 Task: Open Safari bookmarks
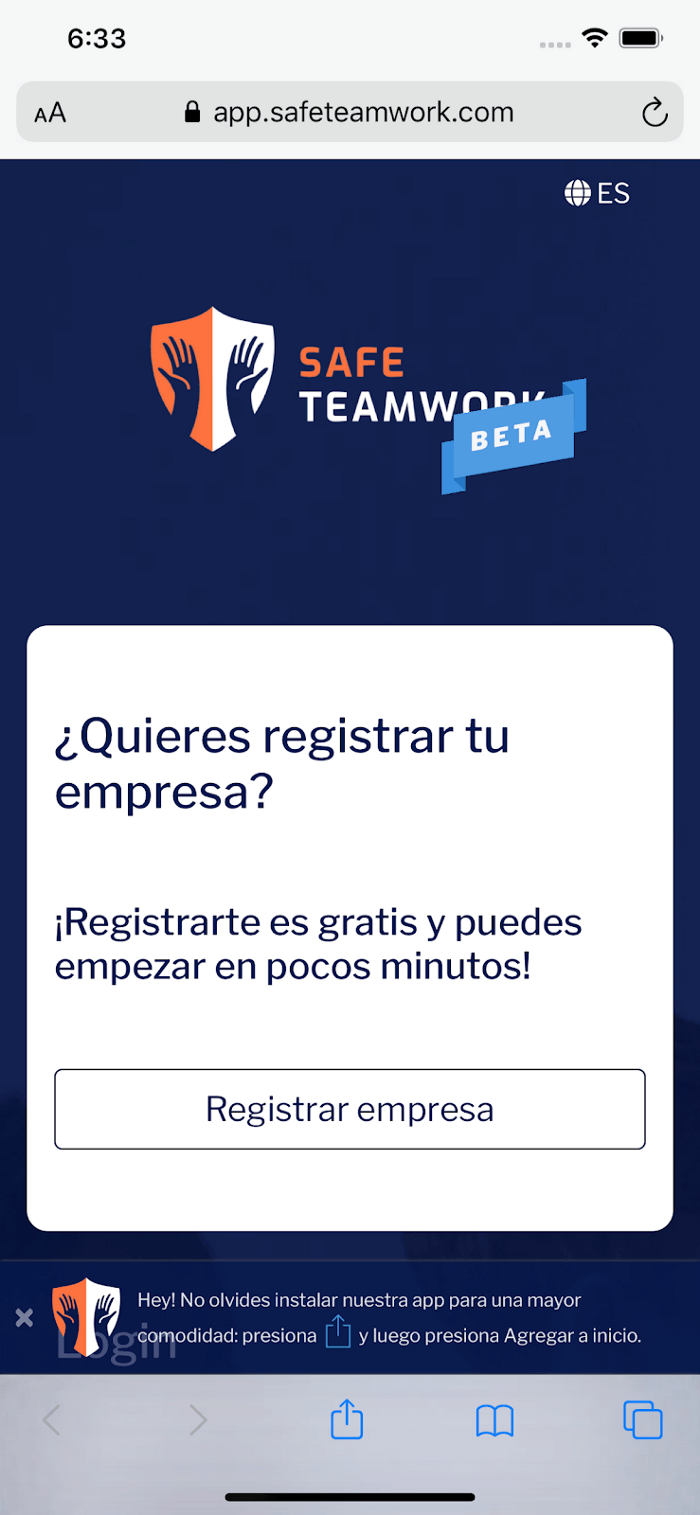pos(495,1420)
